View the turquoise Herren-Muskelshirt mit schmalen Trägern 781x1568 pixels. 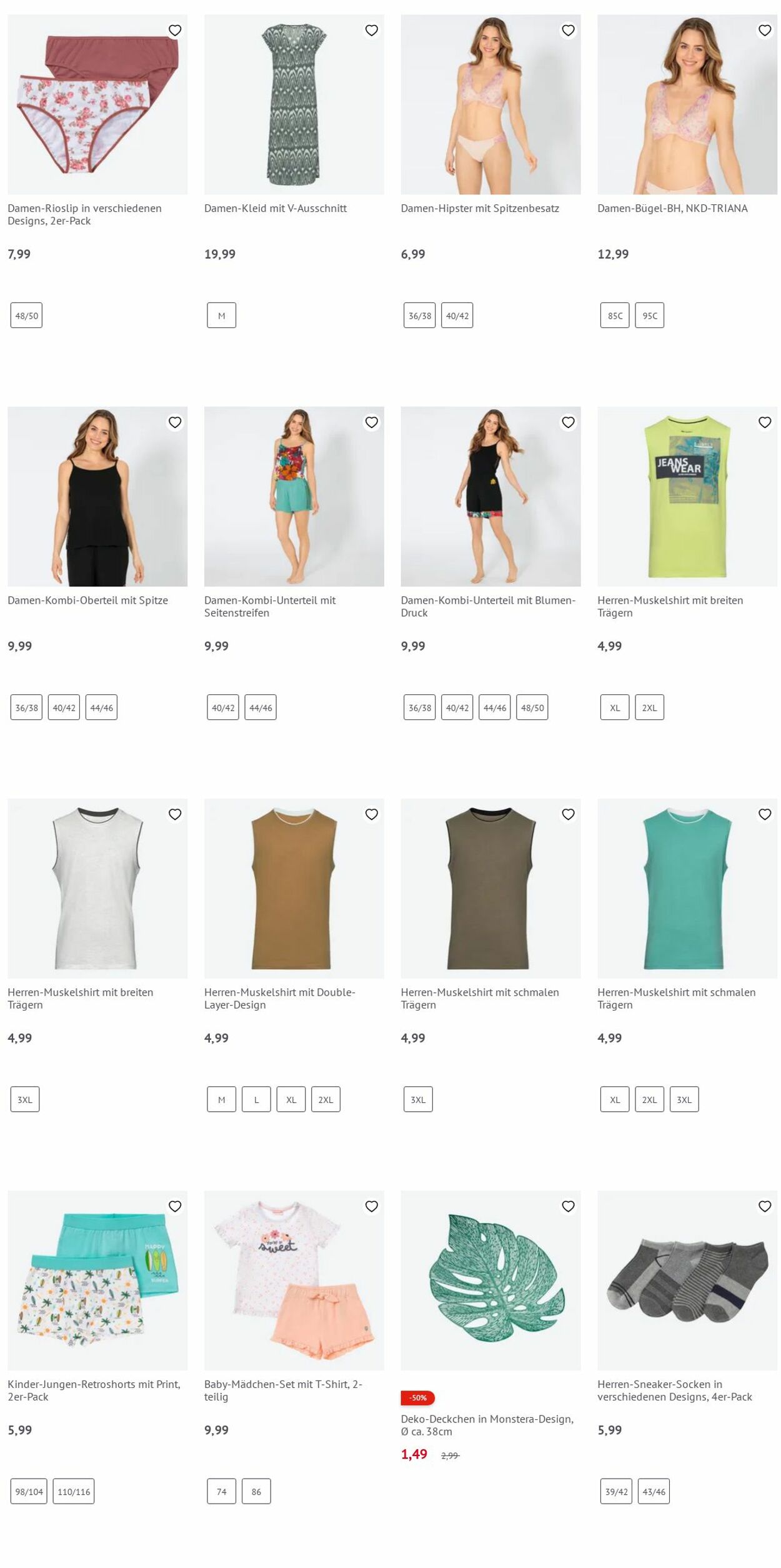pos(687,888)
